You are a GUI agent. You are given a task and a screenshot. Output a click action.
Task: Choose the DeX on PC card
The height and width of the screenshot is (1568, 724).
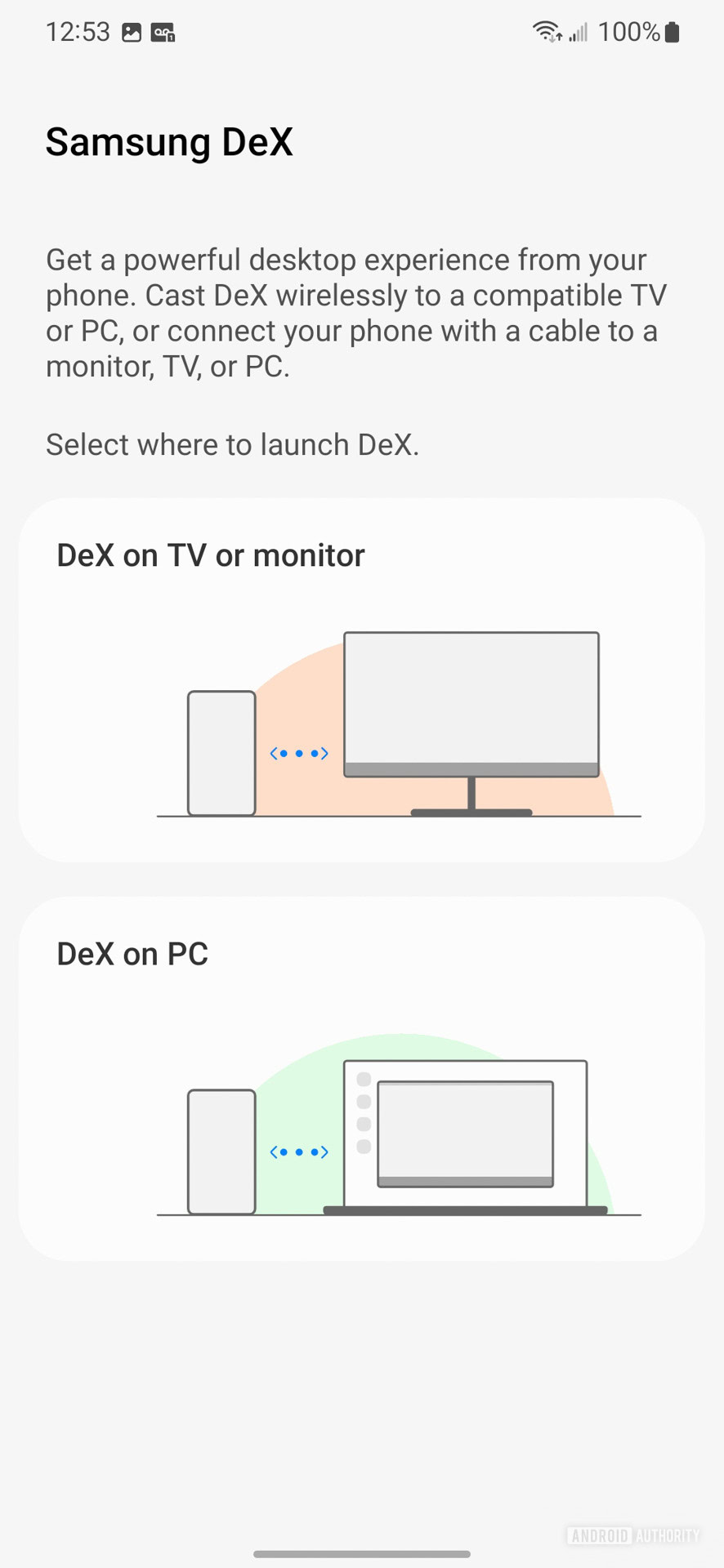(x=361, y=1078)
